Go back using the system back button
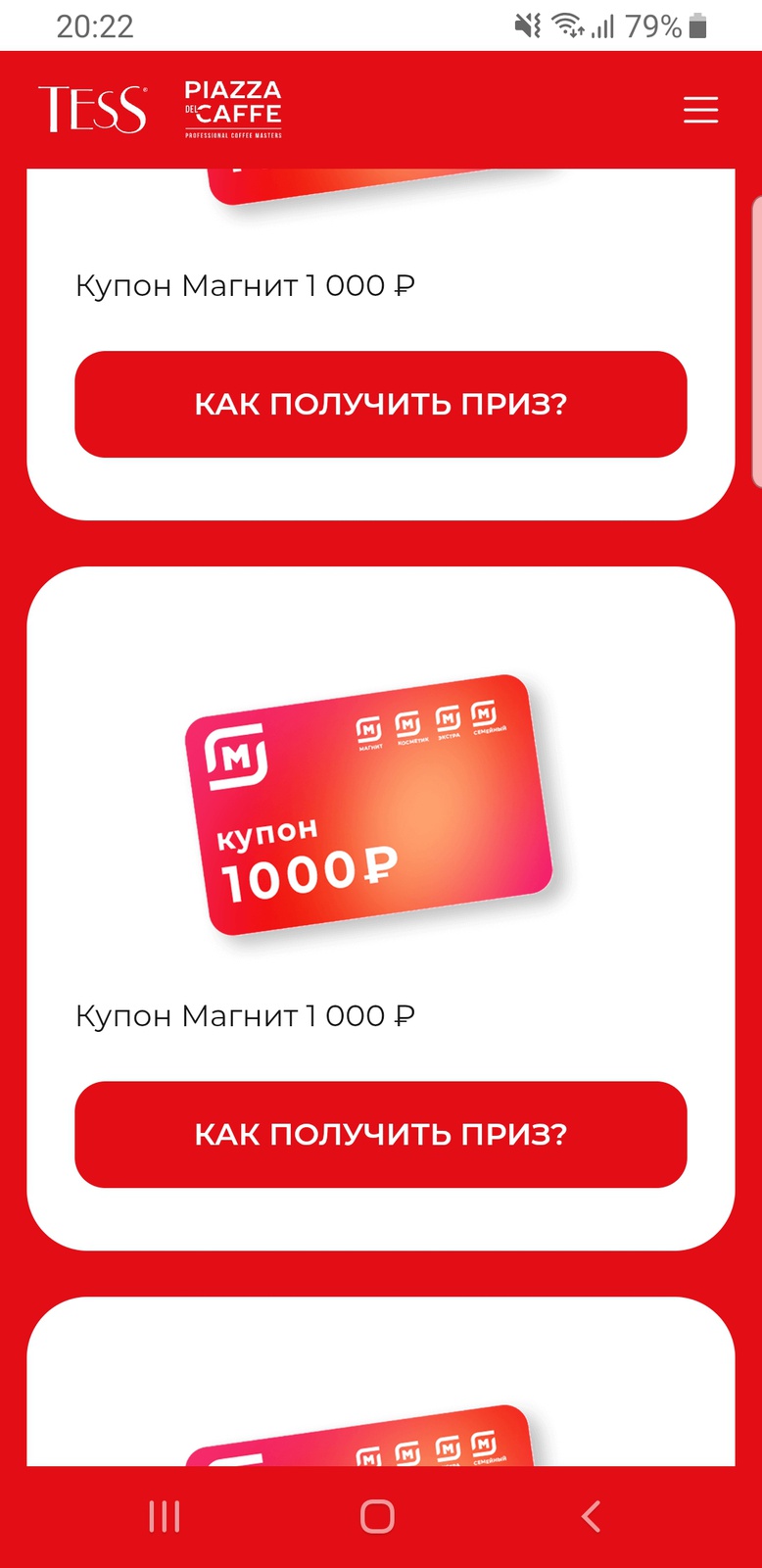The width and height of the screenshot is (762, 1568). point(590,1516)
